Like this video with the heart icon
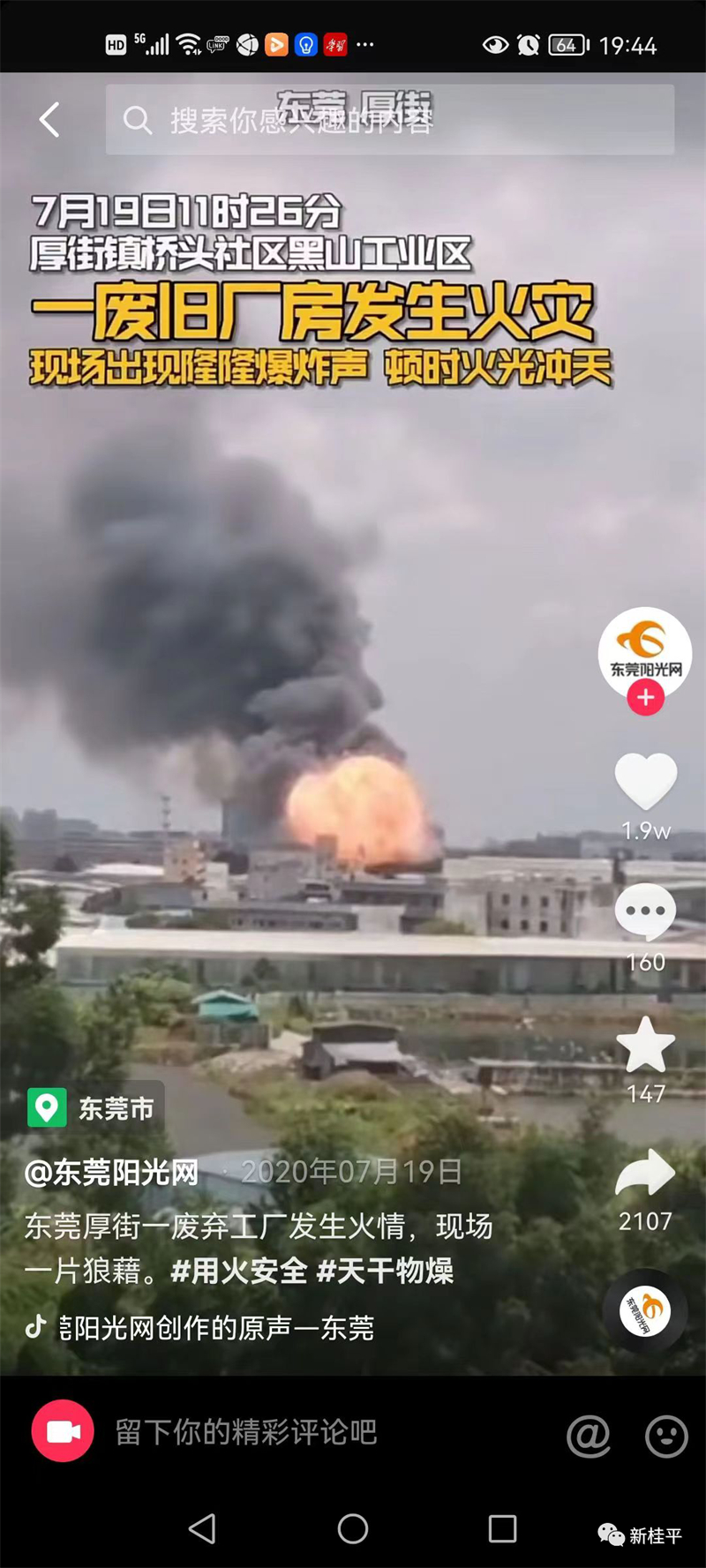This screenshot has width=706, height=1568. [x=645, y=780]
